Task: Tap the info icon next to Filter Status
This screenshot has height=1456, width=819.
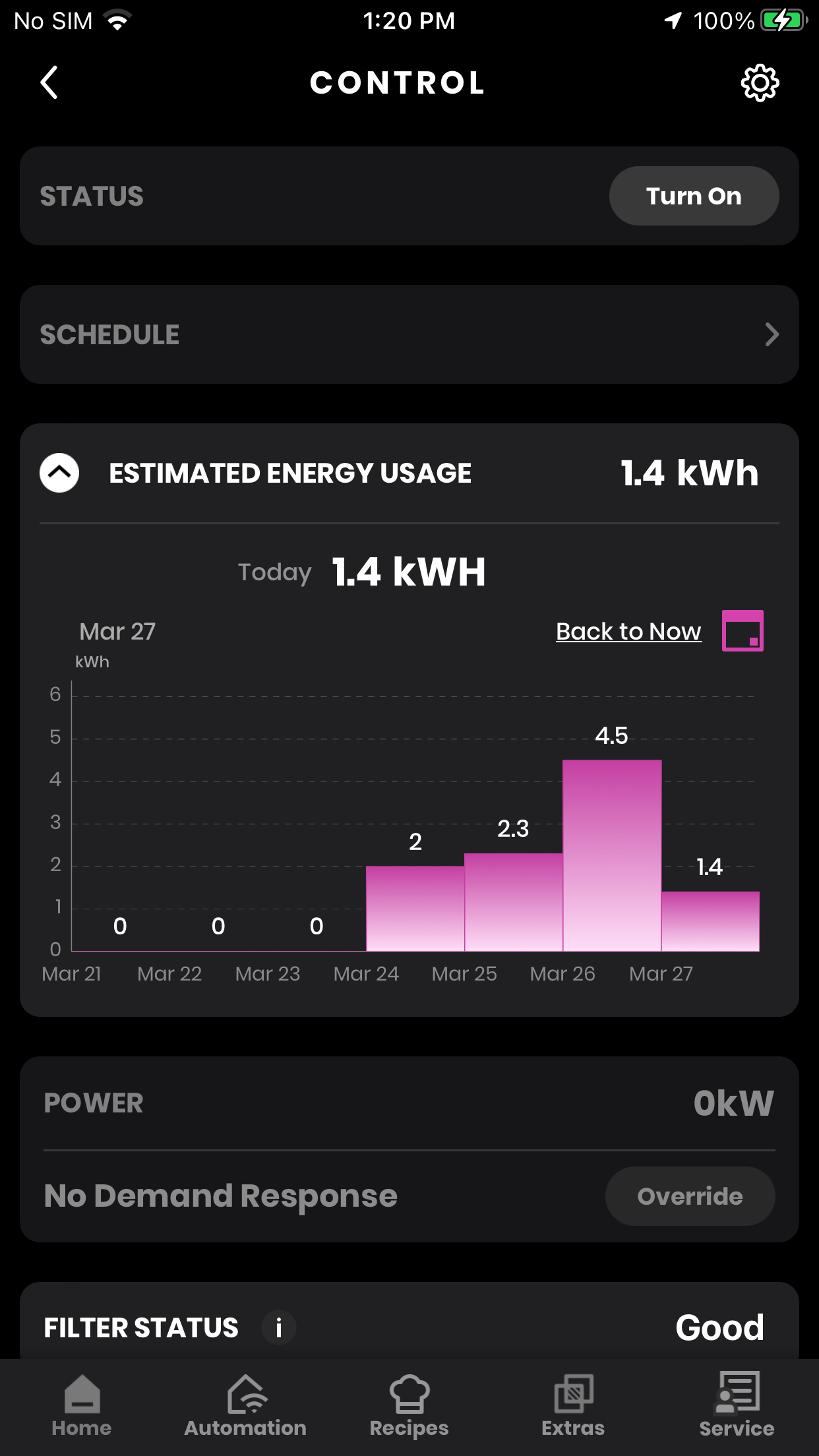Action: [x=279, y=1328]
